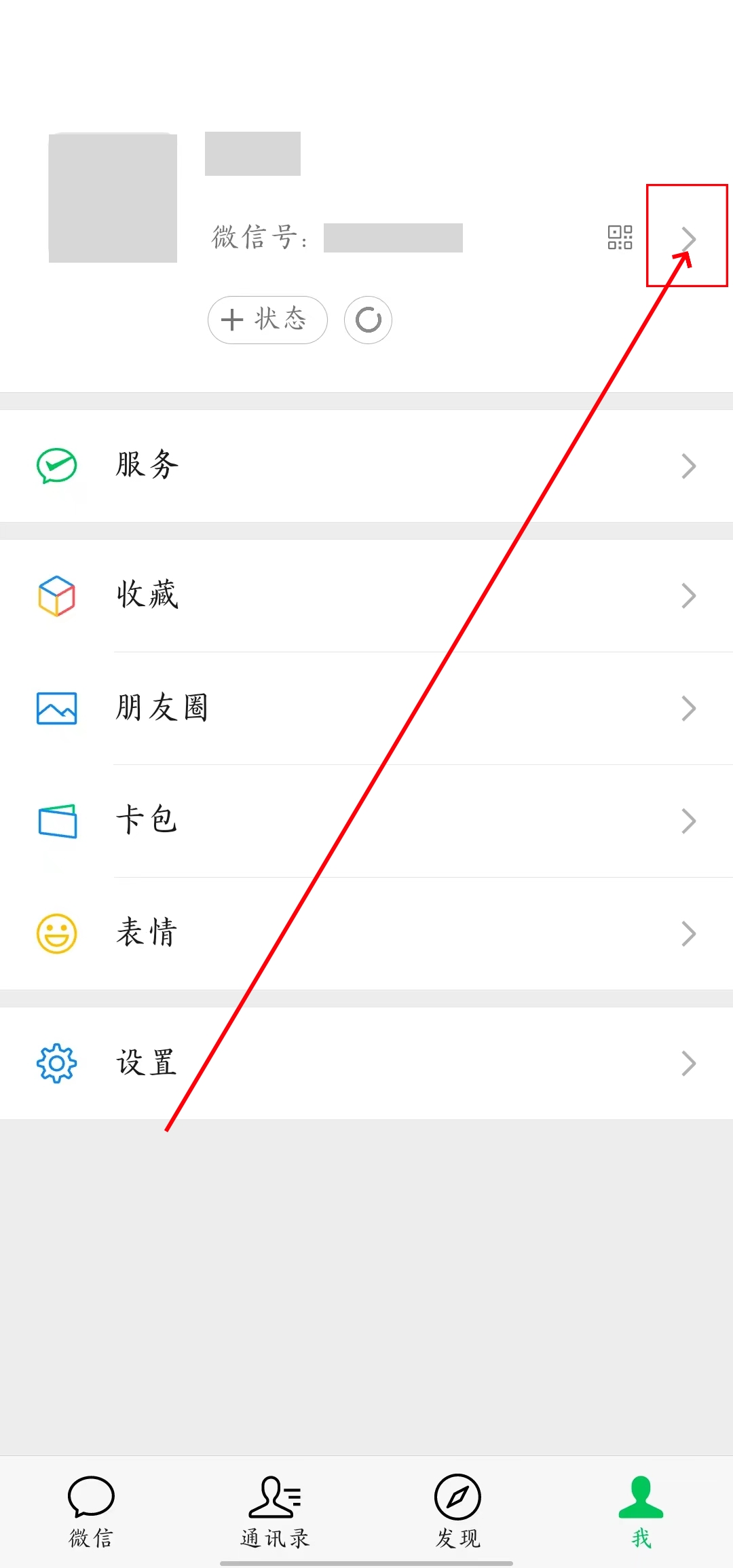Switch to the 发现 discover tab
733x1568 pixels.
(x=458, y=1511)
